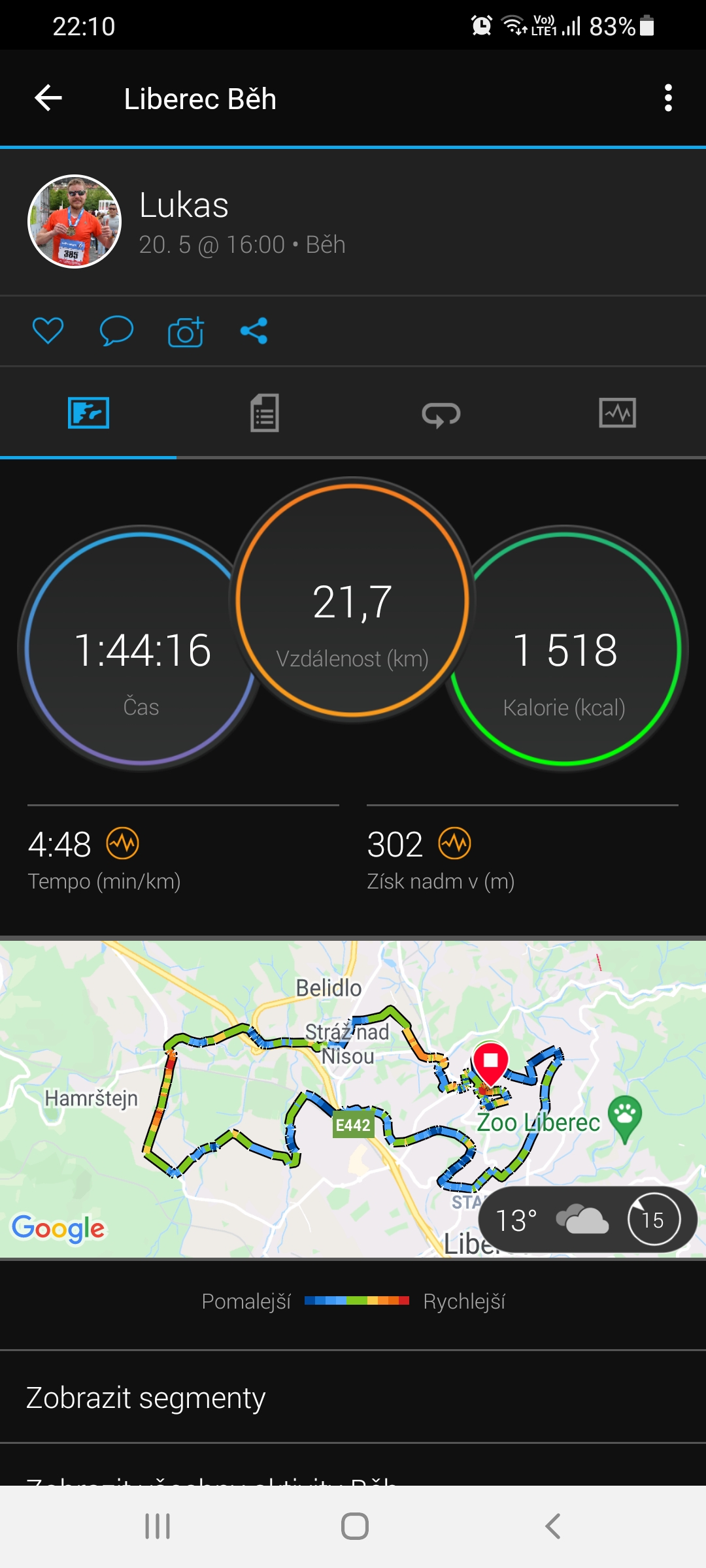
Task: Open Zobrazit segmenty
Action: tap(353, 1397)
